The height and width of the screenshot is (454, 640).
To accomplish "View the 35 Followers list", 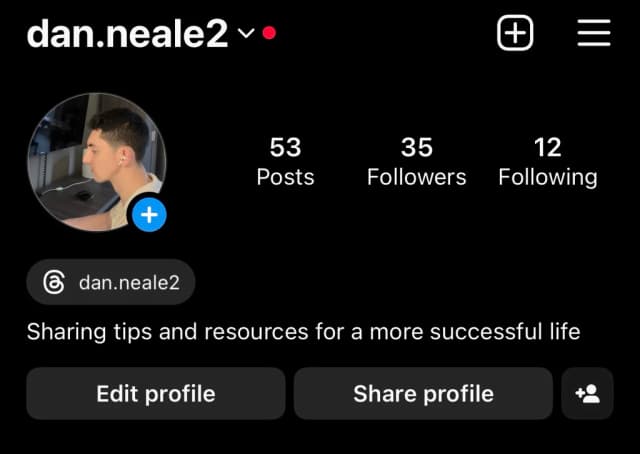I will [416, 162].
